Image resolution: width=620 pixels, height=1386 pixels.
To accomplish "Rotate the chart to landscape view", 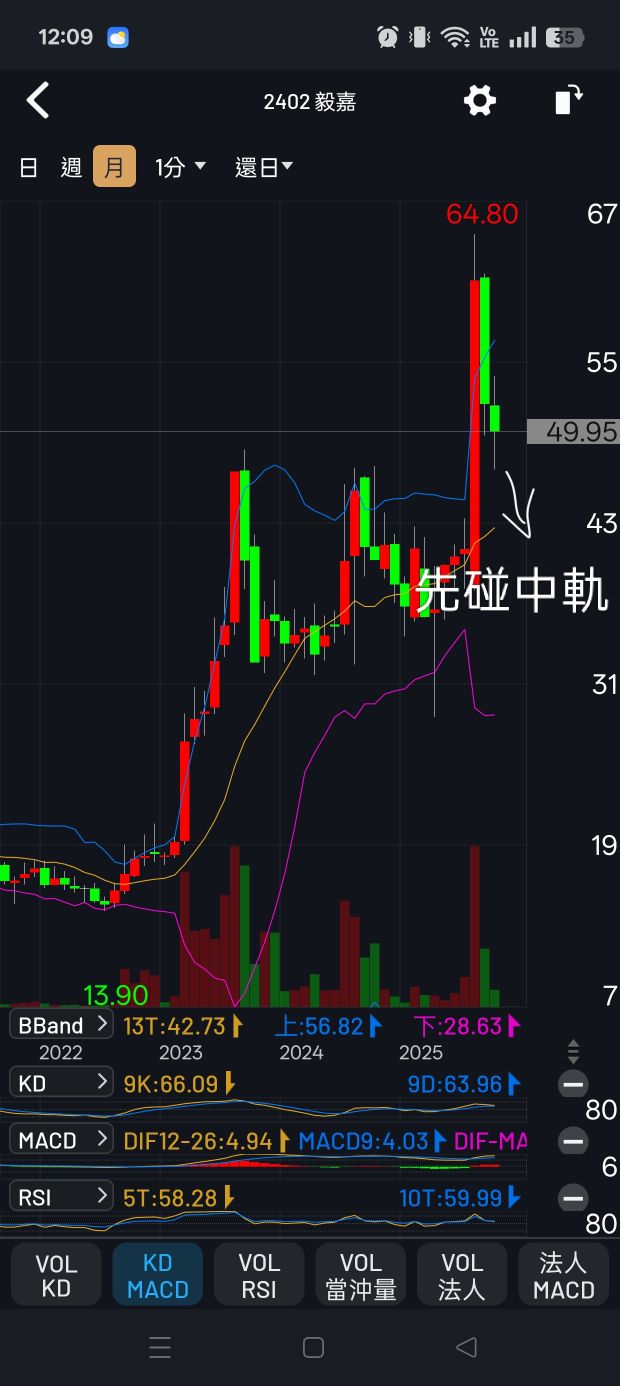I will pos(568,101).
